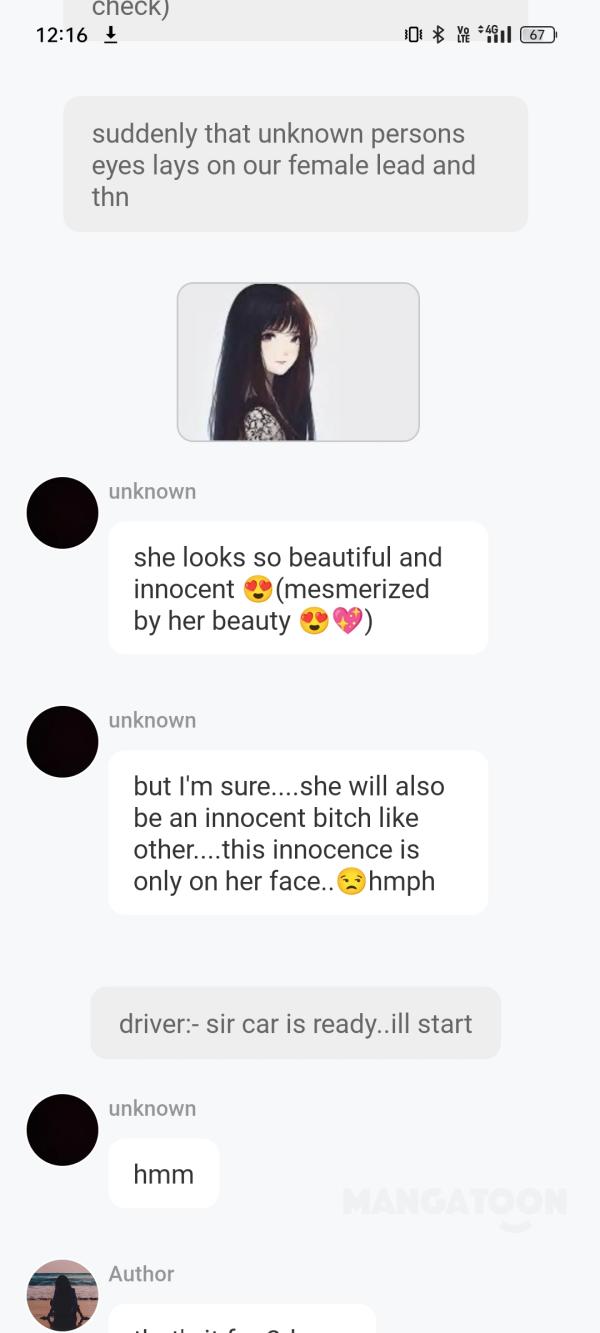Open the long-haired girl picture in the story

pyautogui.click(x=298, y=362)
